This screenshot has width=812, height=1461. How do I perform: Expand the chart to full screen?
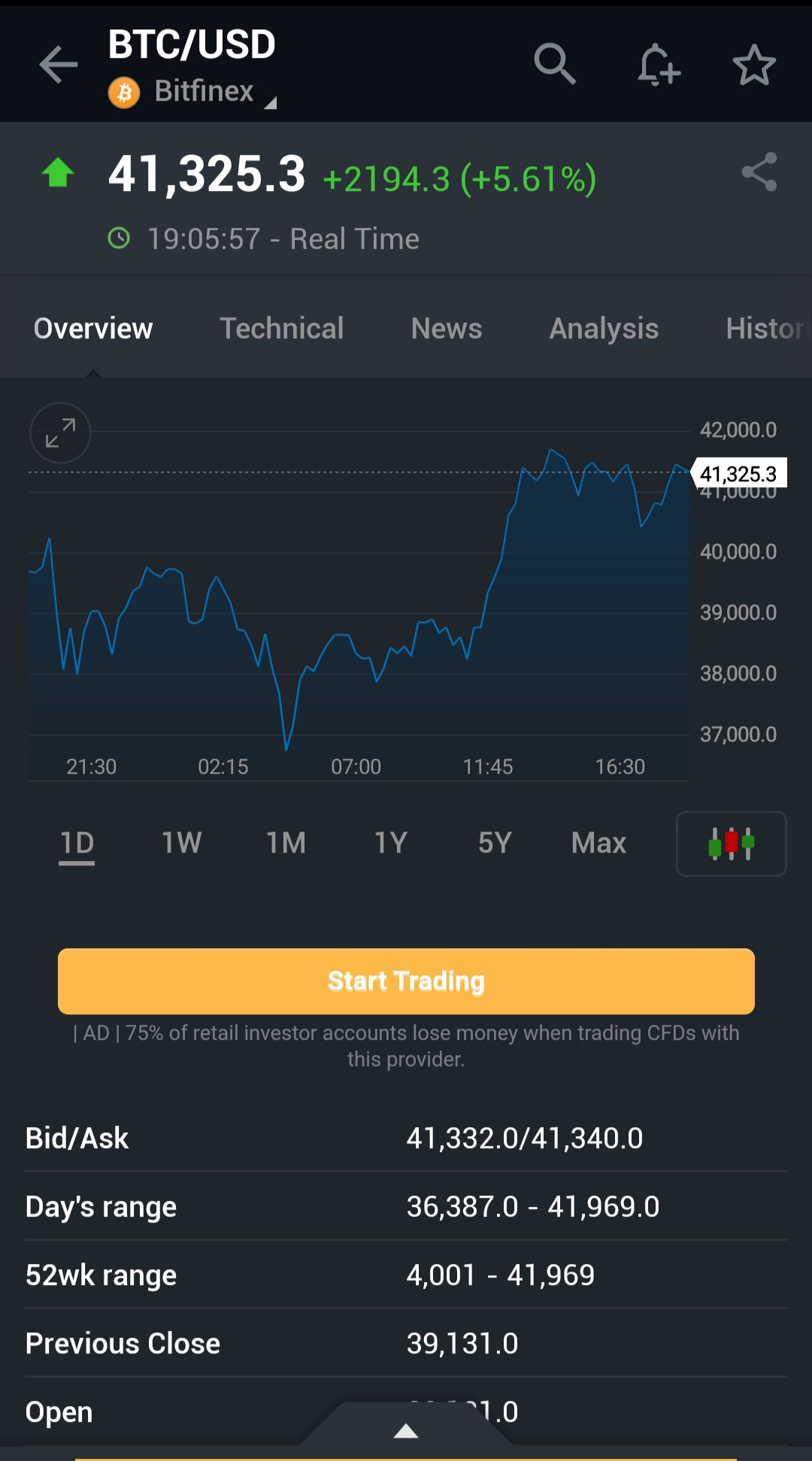point(60,433)
